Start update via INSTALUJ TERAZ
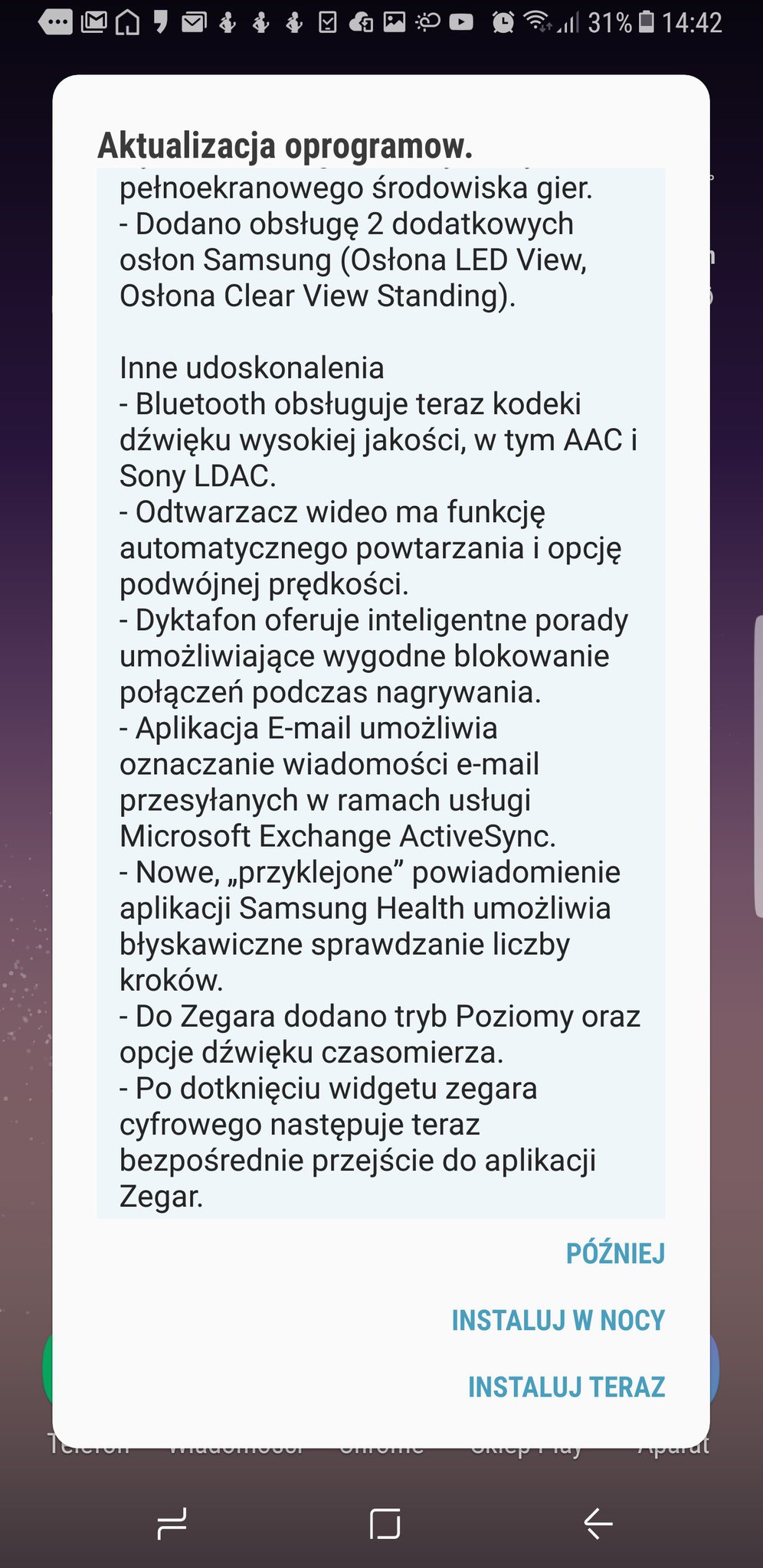Image resolution: width=763 pixels, height=1568 pixels. 566,1387
